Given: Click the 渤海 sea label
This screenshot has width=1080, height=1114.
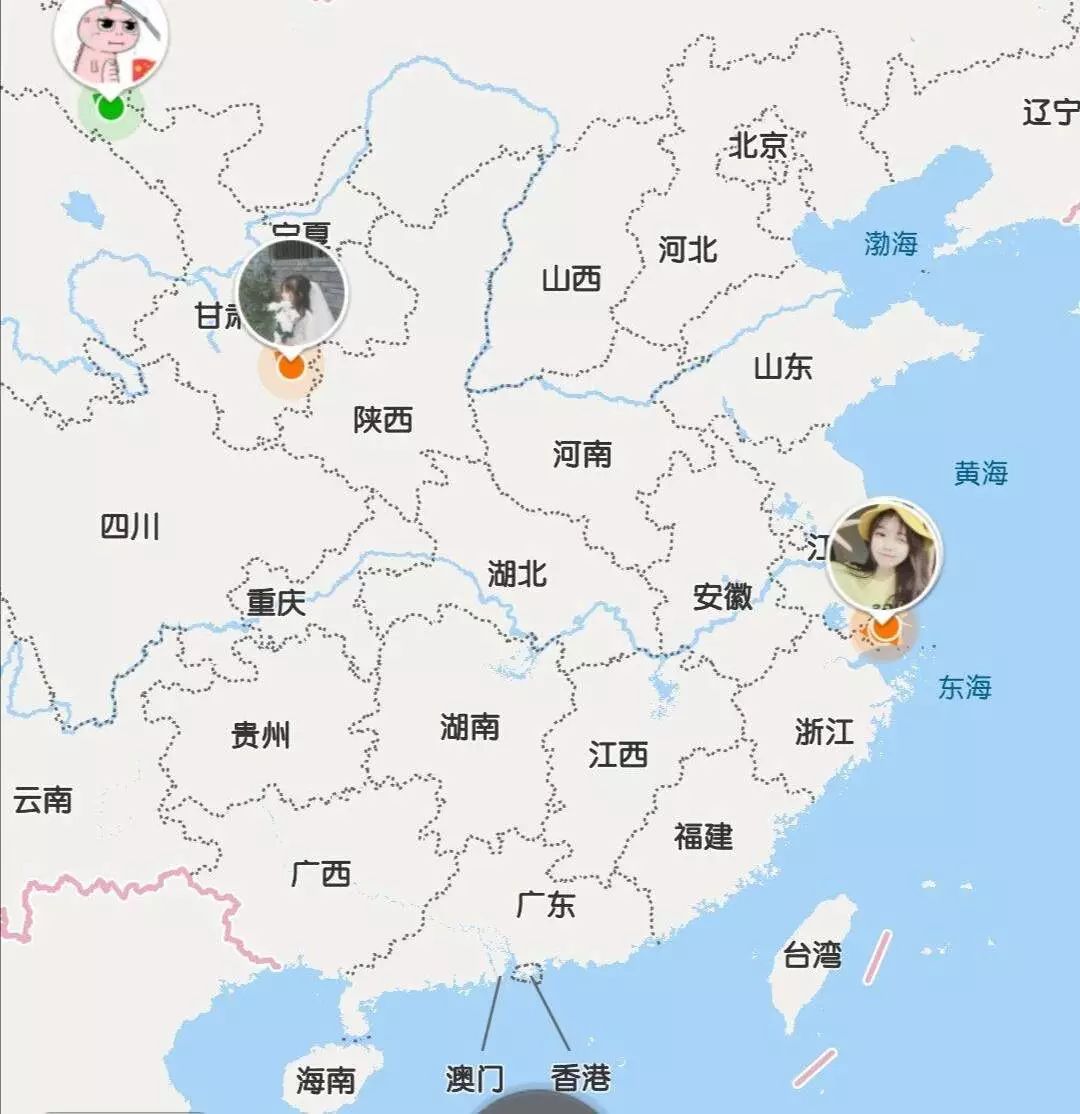Looking at the screenshot, I should click(890, 245).
